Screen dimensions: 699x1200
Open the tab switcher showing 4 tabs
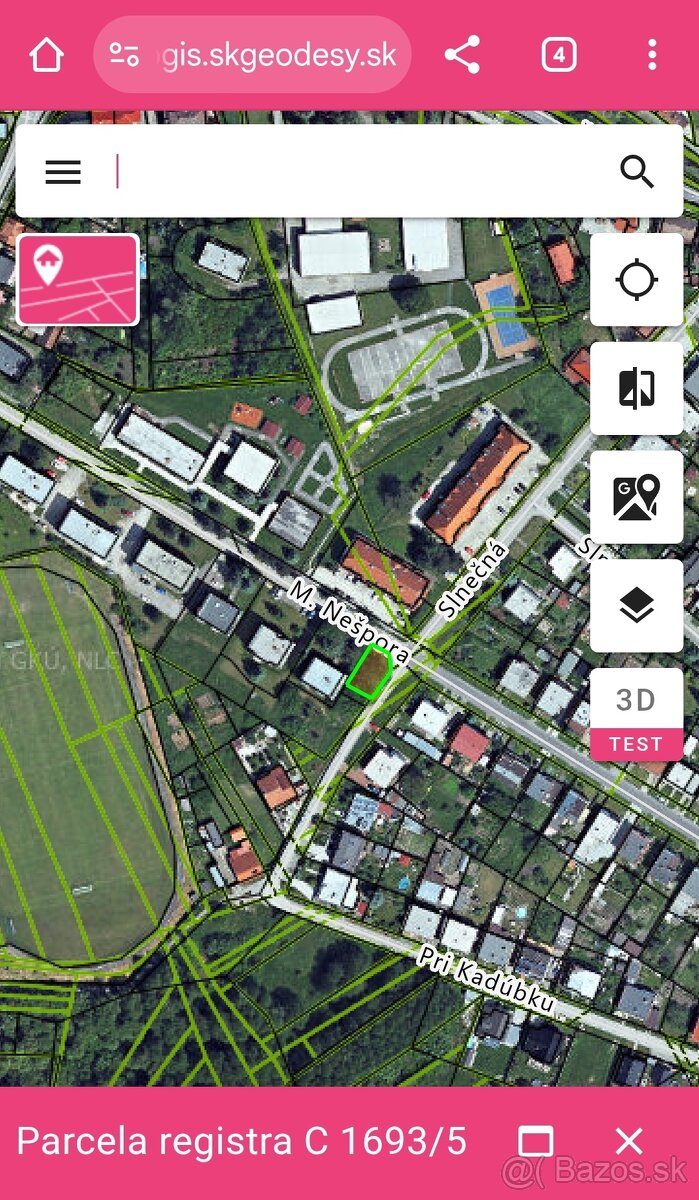point(559,55)
